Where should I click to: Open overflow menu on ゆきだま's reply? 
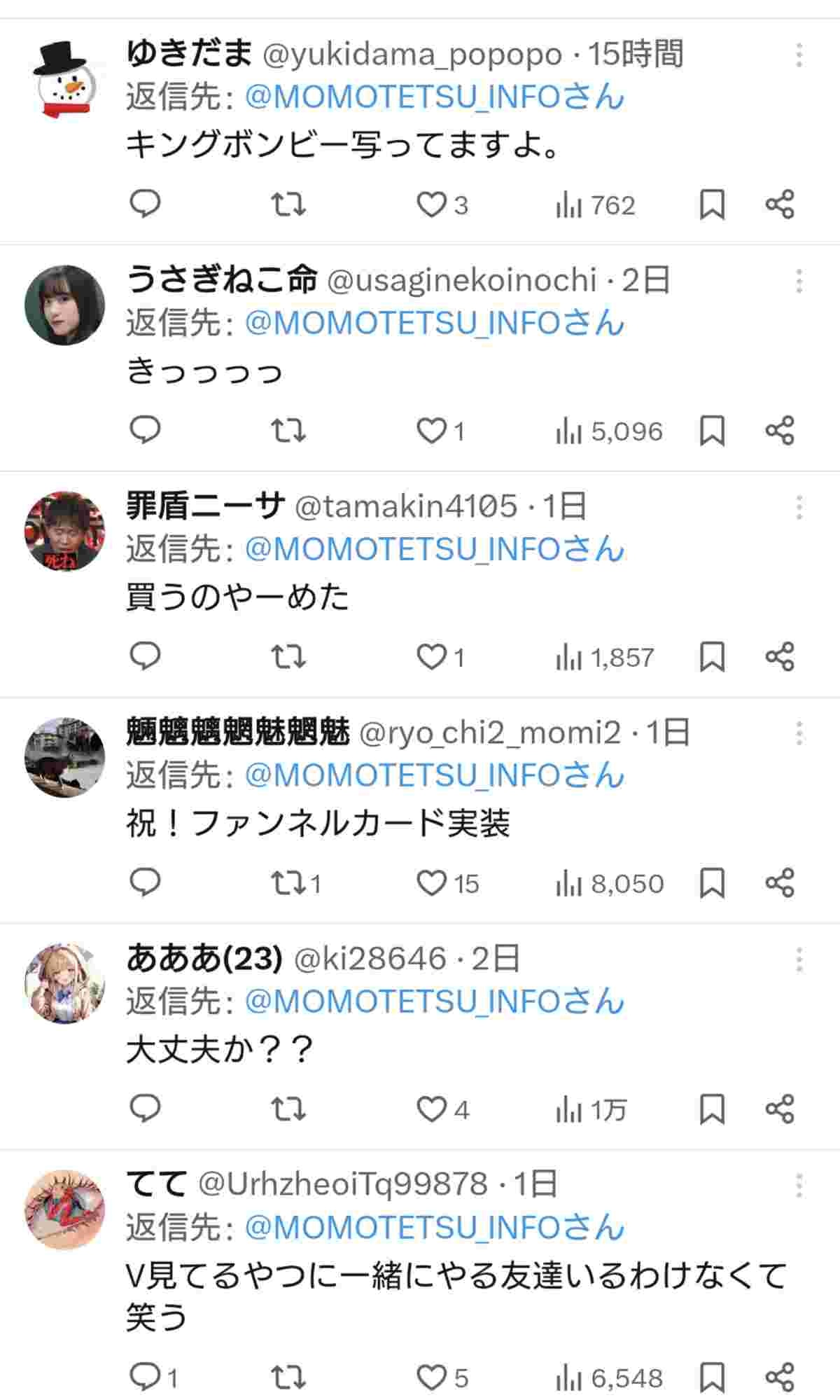[x=799, y=55]
